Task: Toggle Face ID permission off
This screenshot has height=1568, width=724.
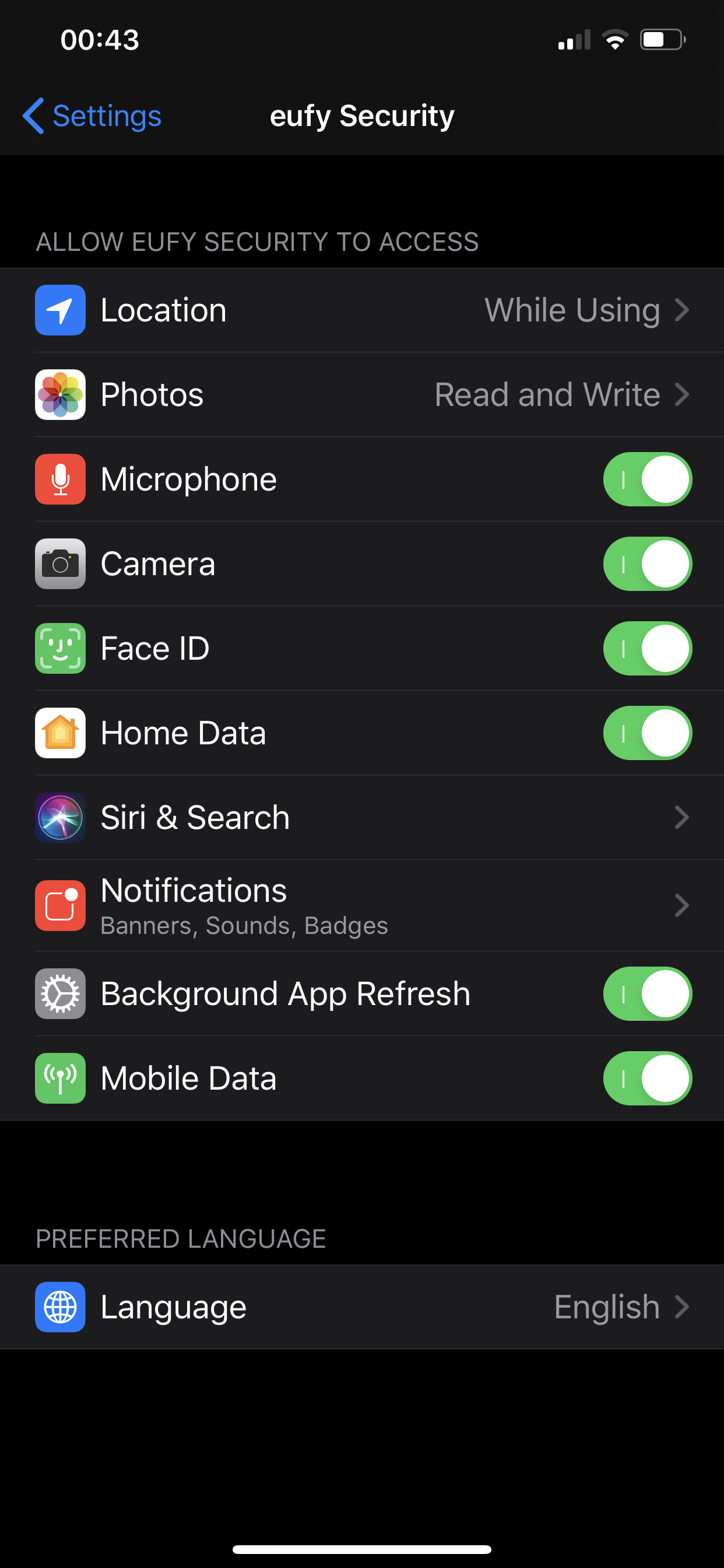Action: [646, 648]
